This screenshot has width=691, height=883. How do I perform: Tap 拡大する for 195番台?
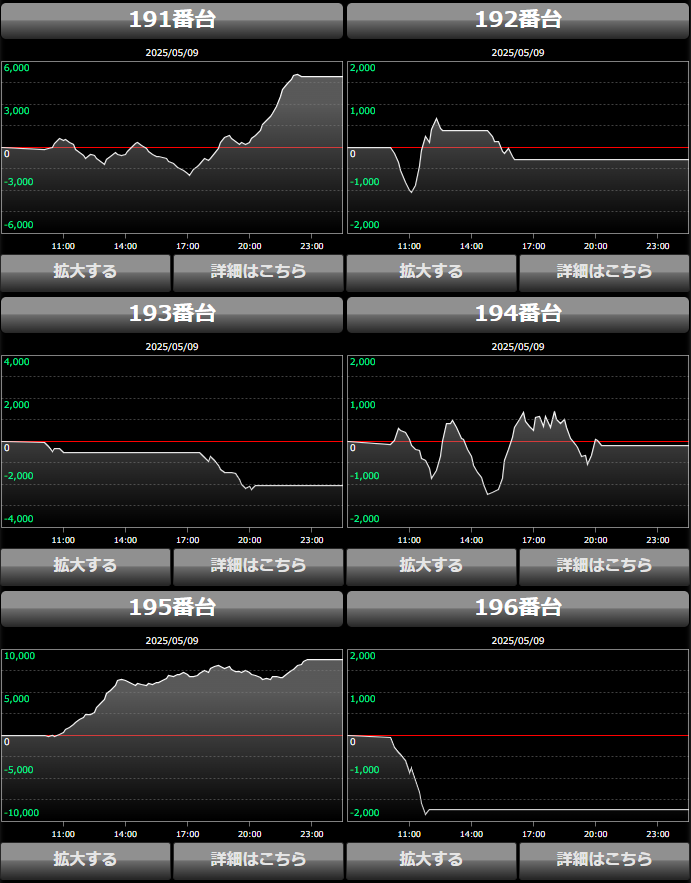click(x=86, y=859)
